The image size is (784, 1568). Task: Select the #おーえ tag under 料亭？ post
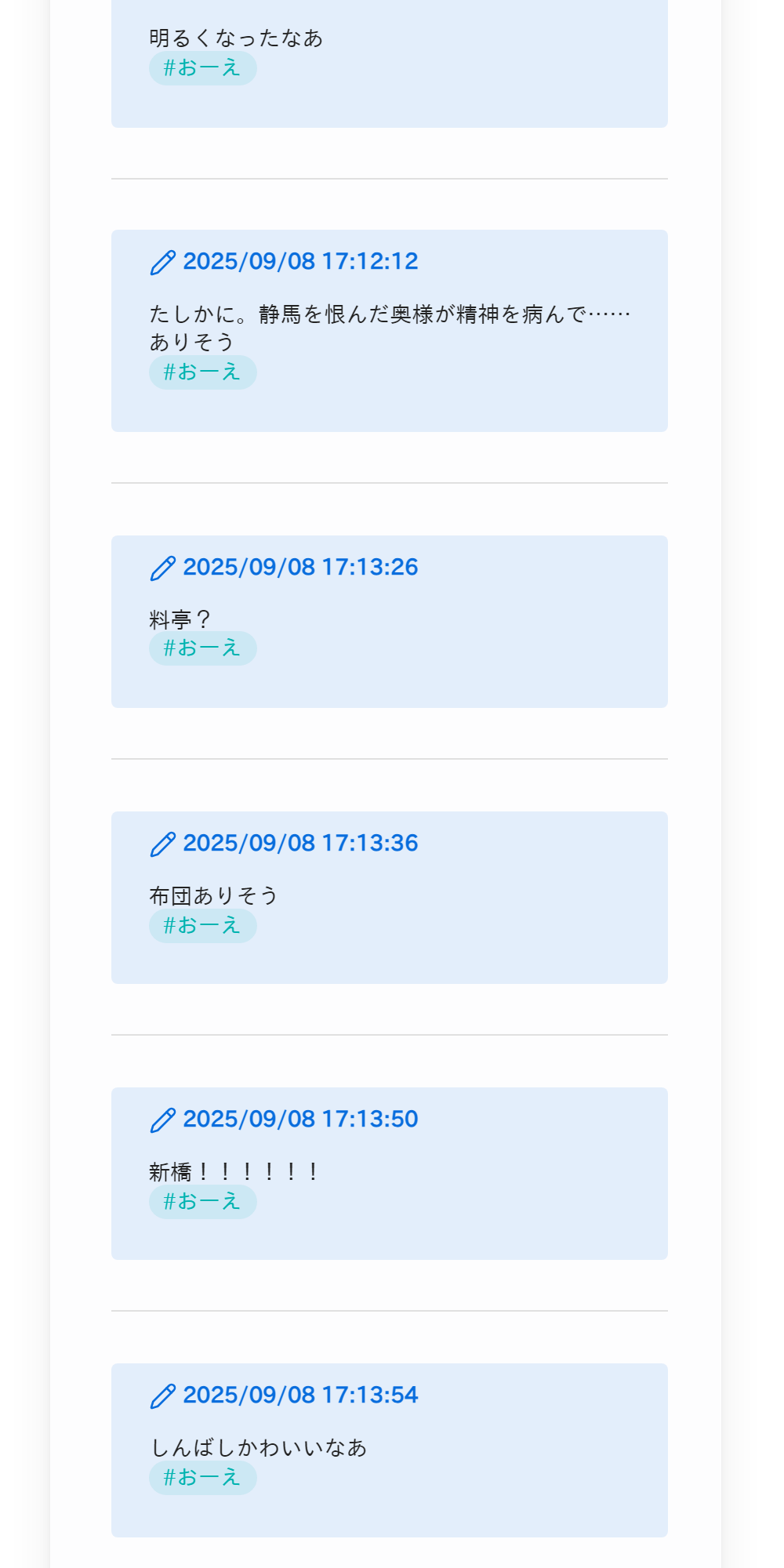coord(203,648)
